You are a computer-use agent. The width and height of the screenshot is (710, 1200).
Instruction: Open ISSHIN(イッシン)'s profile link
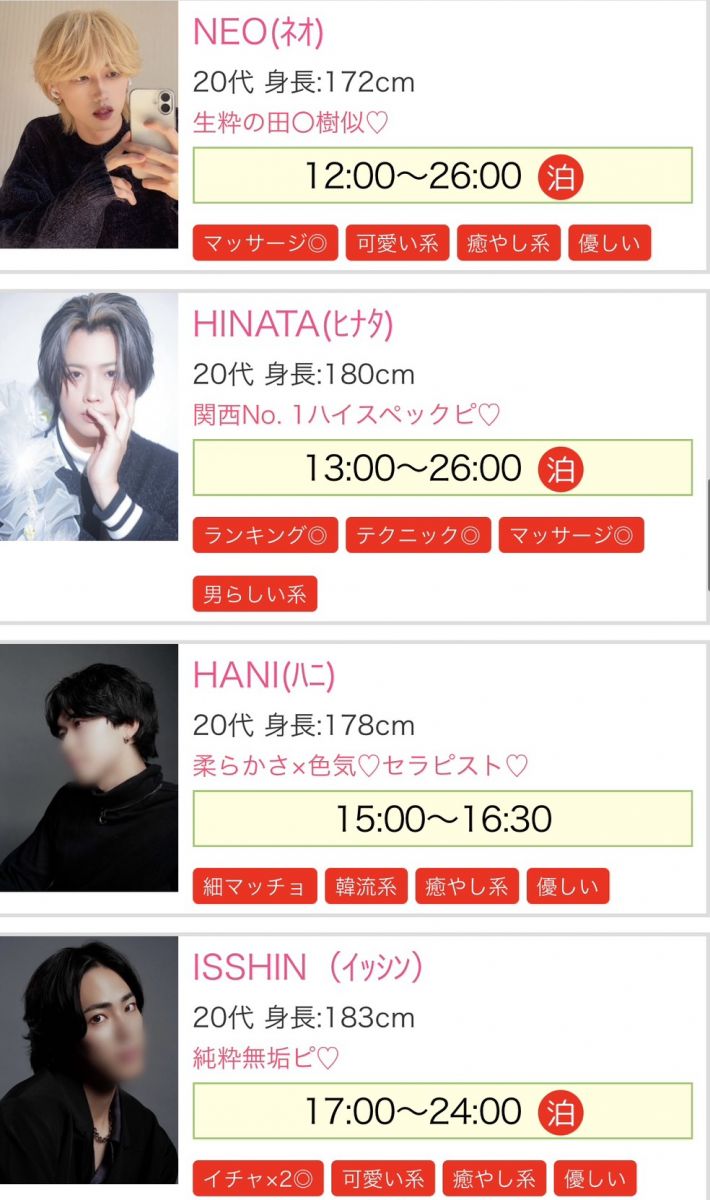coord(307,967)
